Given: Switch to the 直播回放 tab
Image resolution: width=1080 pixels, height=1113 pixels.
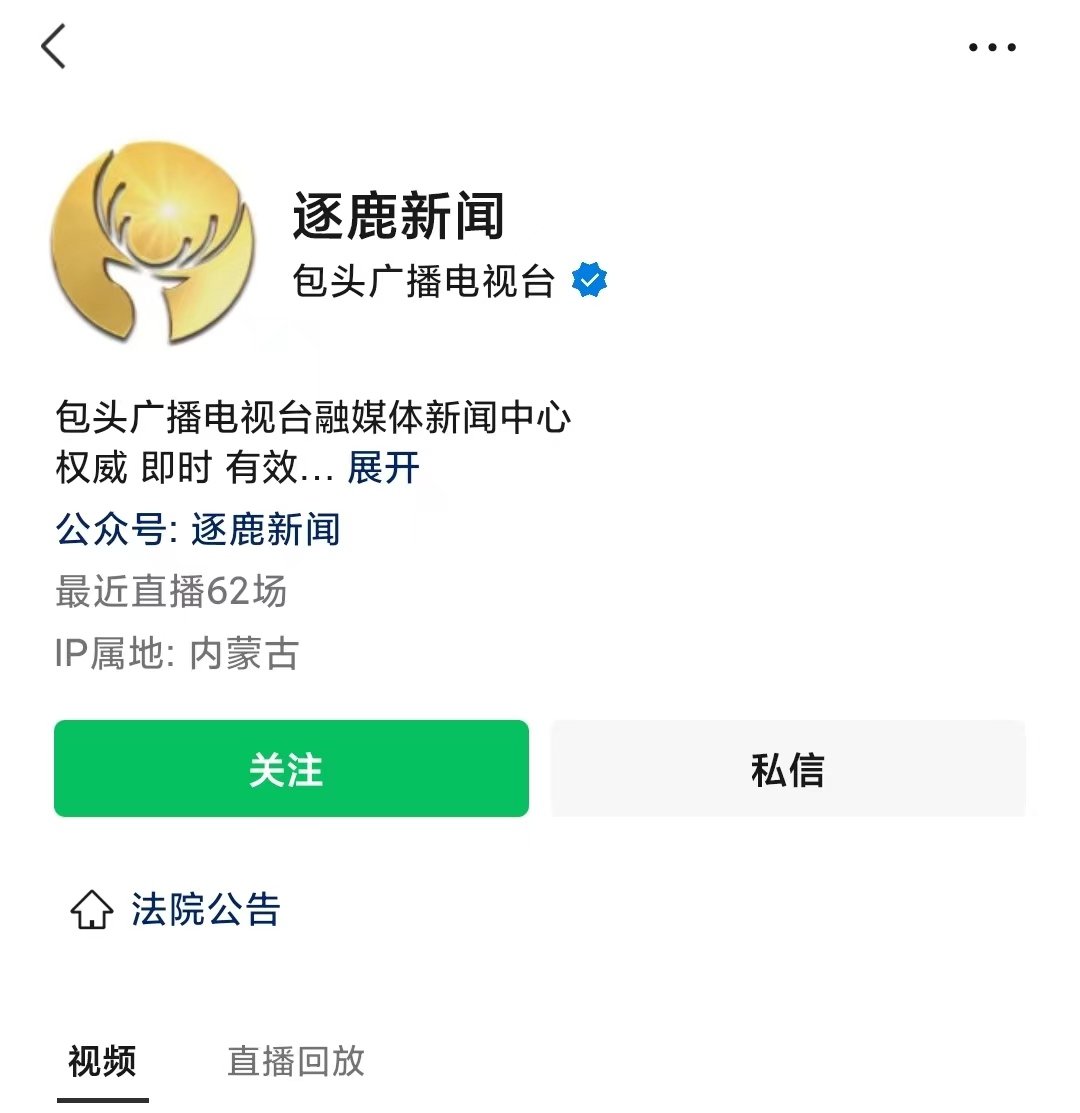Looking at the screenshot, I should pos(296,1061).
